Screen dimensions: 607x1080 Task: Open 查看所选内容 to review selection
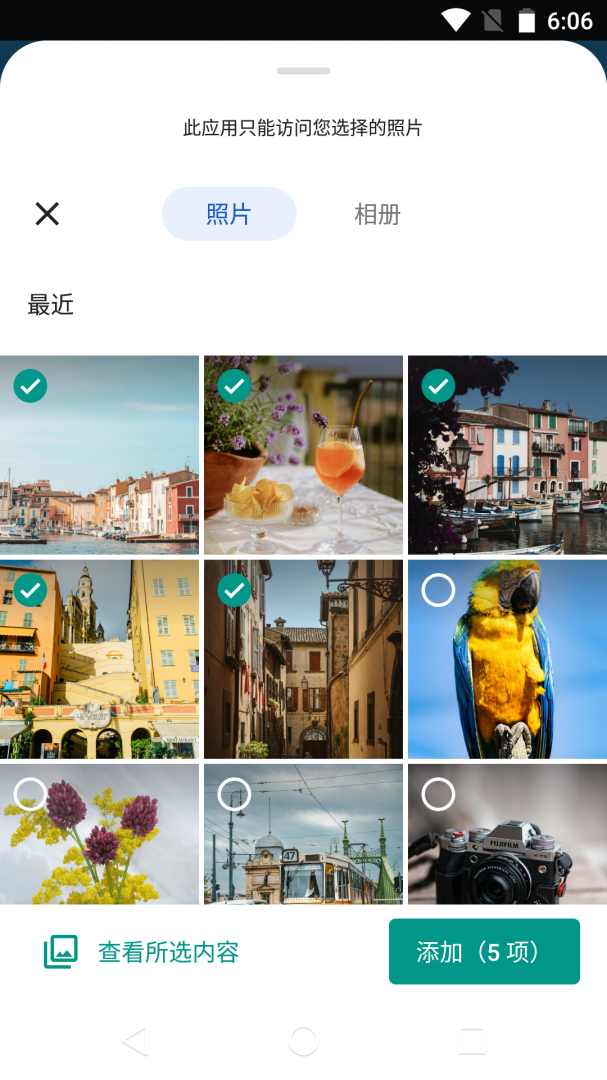click(141, 952)
